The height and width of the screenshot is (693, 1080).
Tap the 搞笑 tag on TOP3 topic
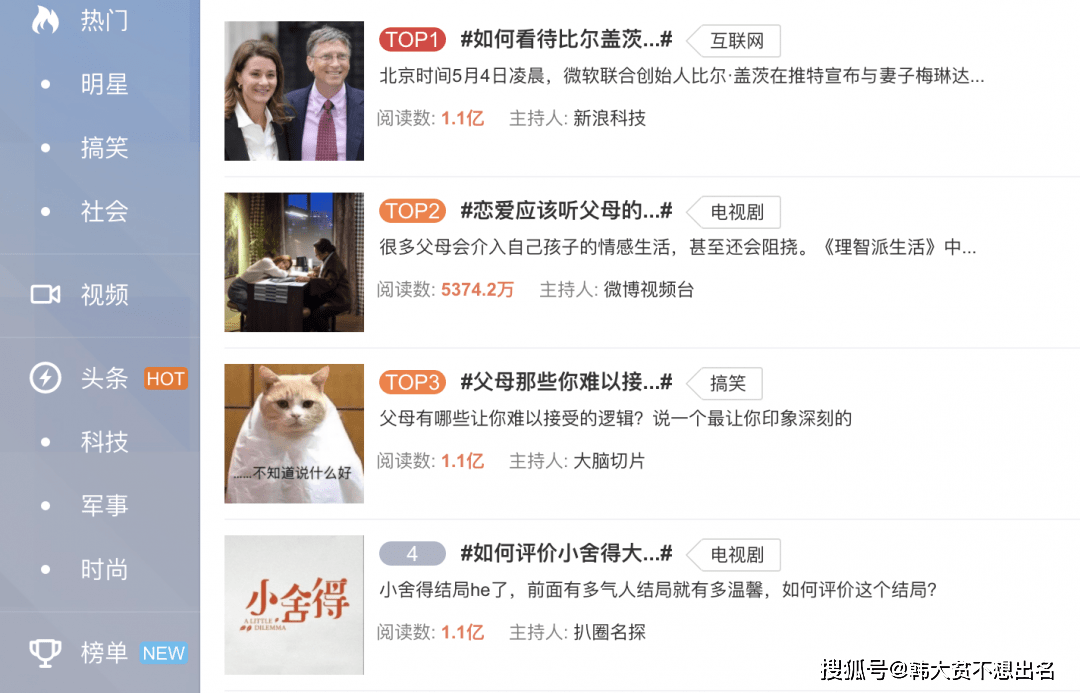coord(728,384)
